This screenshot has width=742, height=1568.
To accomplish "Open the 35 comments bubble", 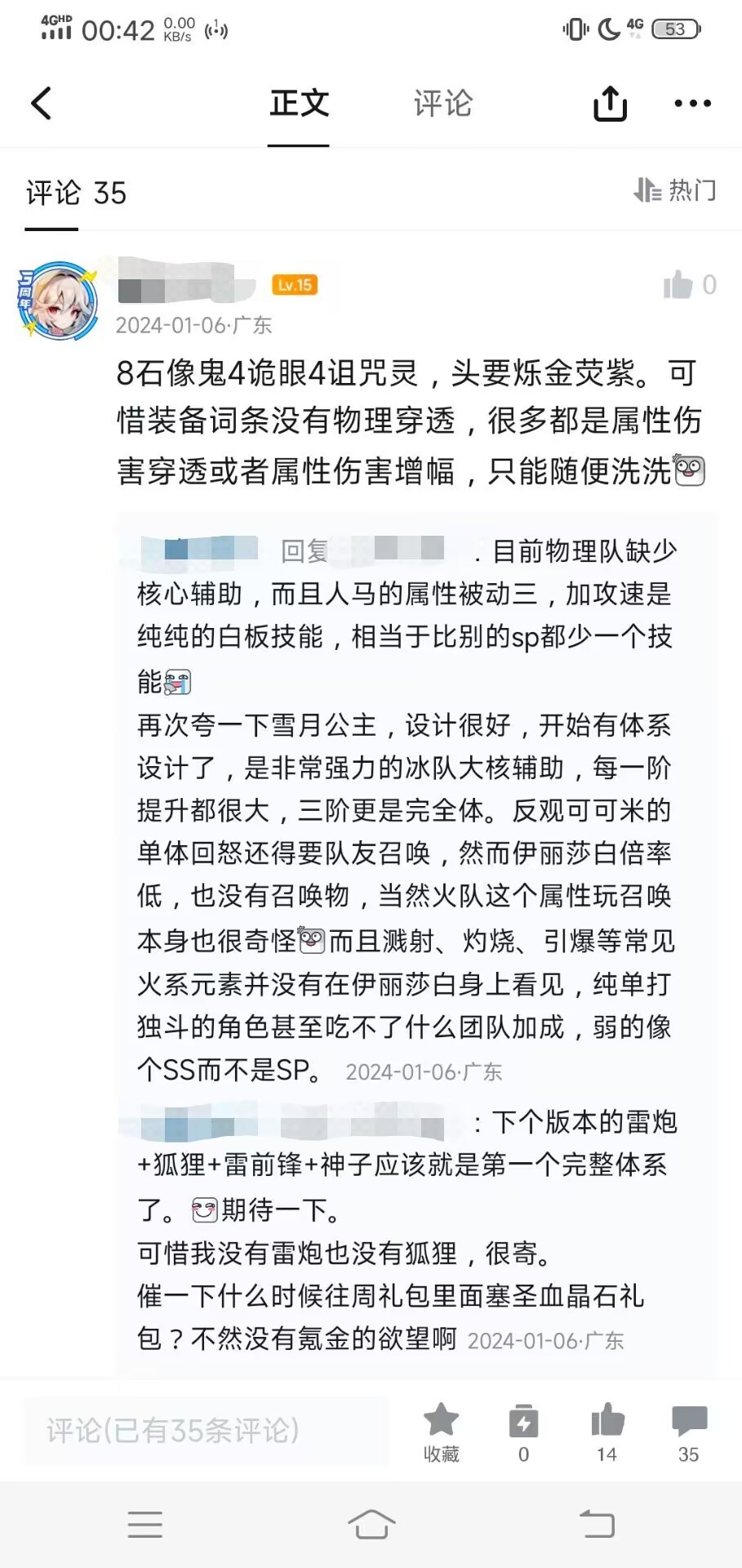I will tap(688, 1431).
